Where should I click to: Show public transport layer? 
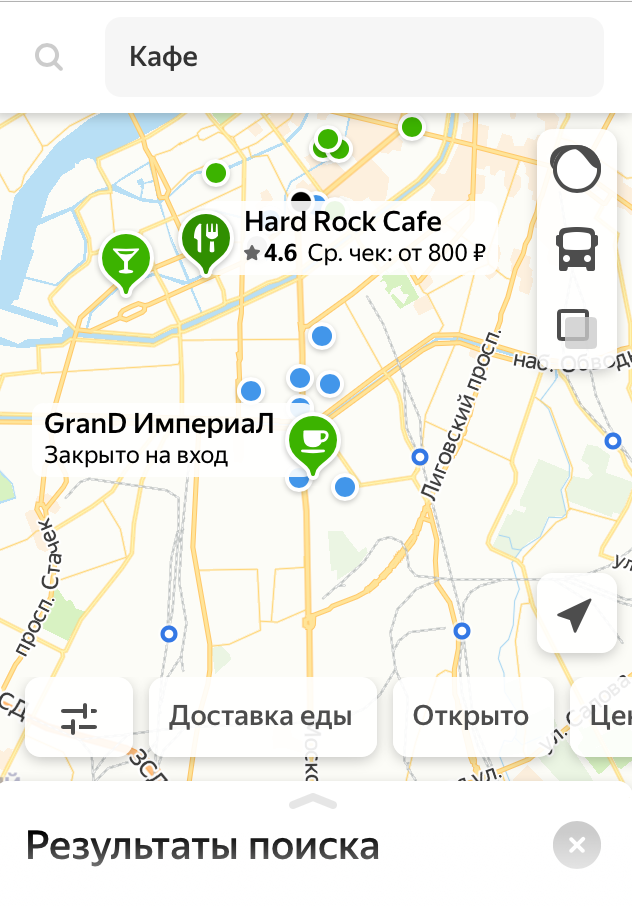[576, 249]
